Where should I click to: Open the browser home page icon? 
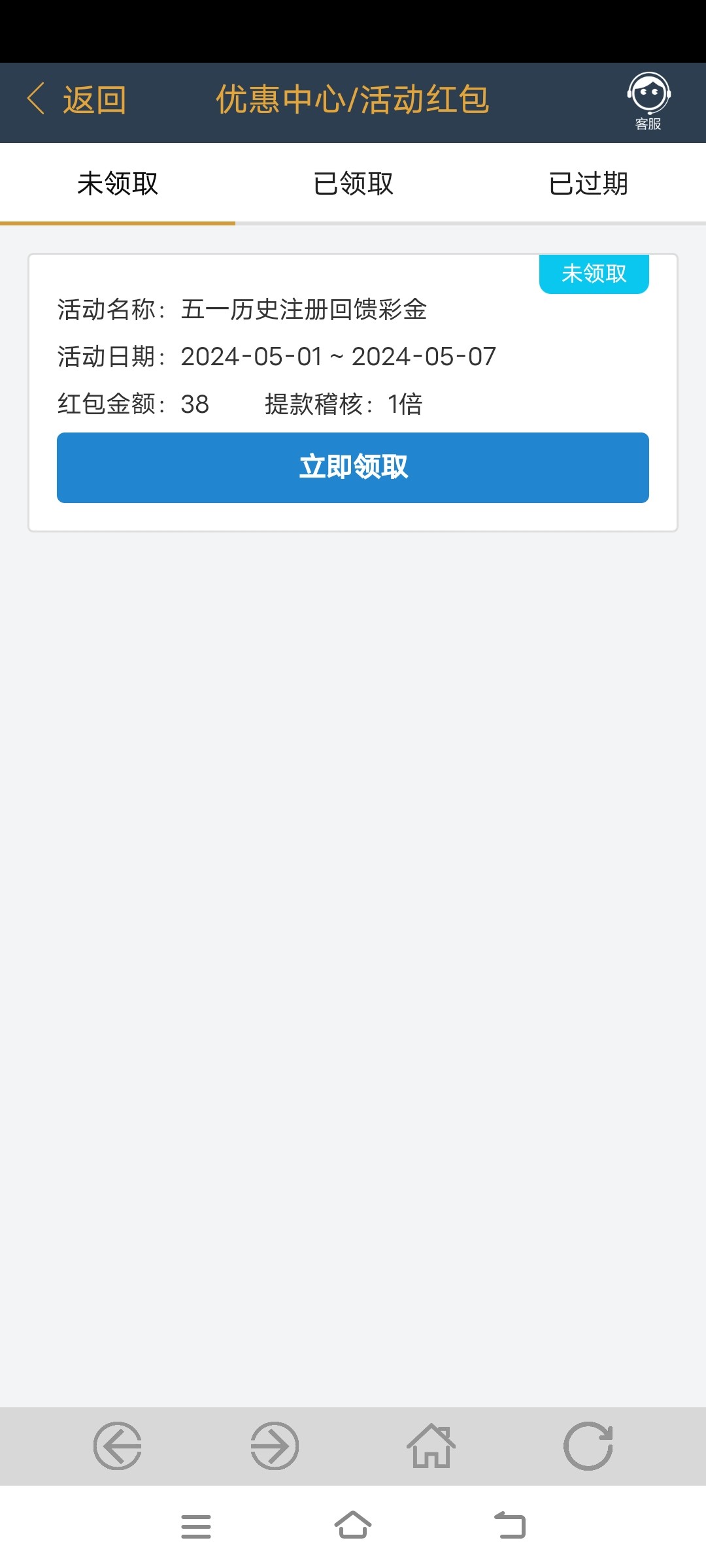click(431, 1446)
